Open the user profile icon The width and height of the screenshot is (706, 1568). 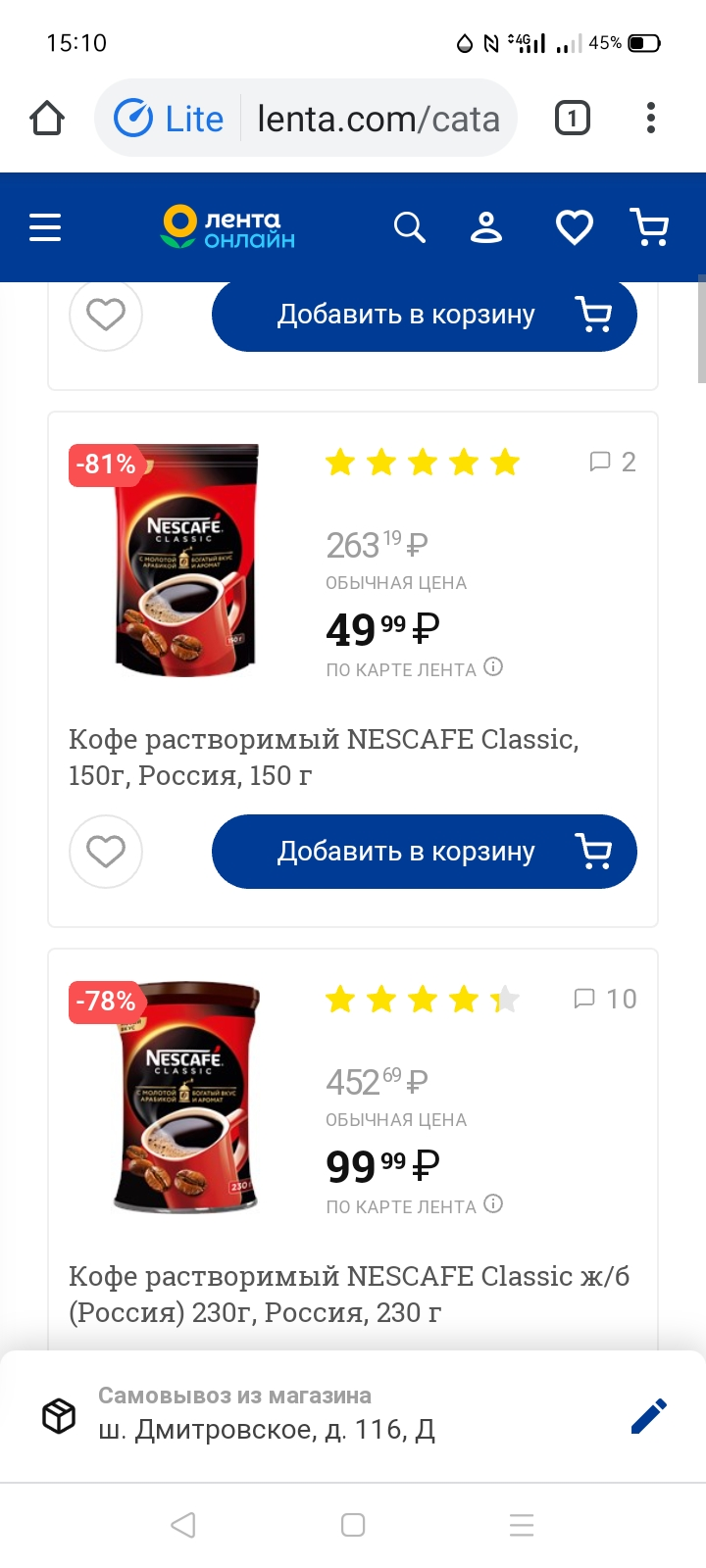485,227
